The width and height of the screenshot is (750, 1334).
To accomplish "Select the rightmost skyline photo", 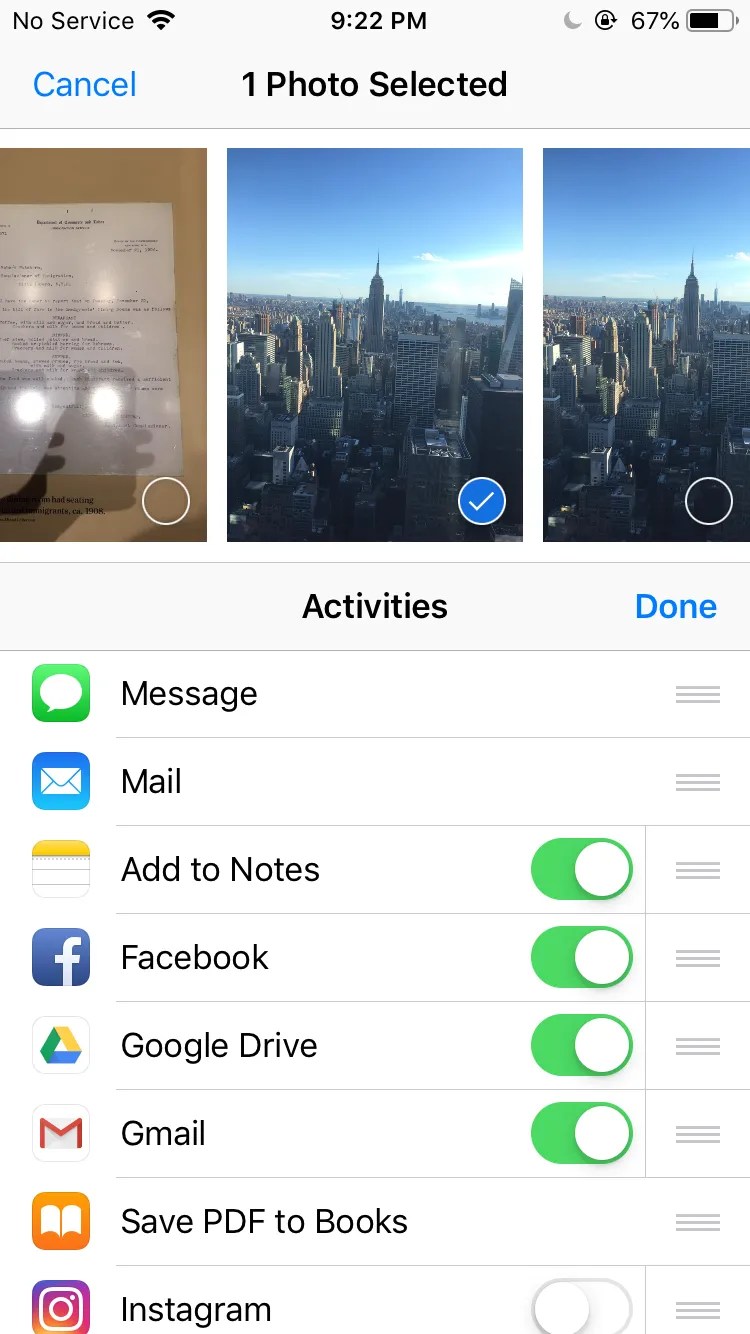I will click(x=708, y=501).
